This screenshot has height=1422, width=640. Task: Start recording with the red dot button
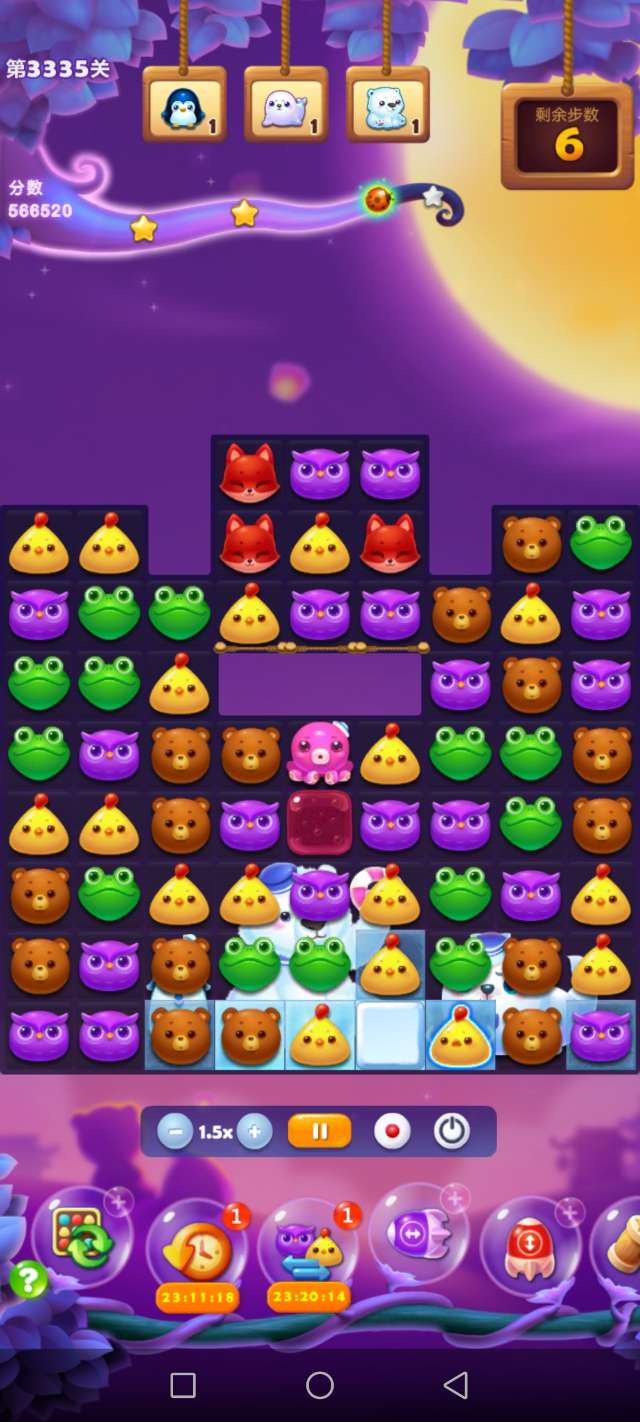pos(392,1133)
